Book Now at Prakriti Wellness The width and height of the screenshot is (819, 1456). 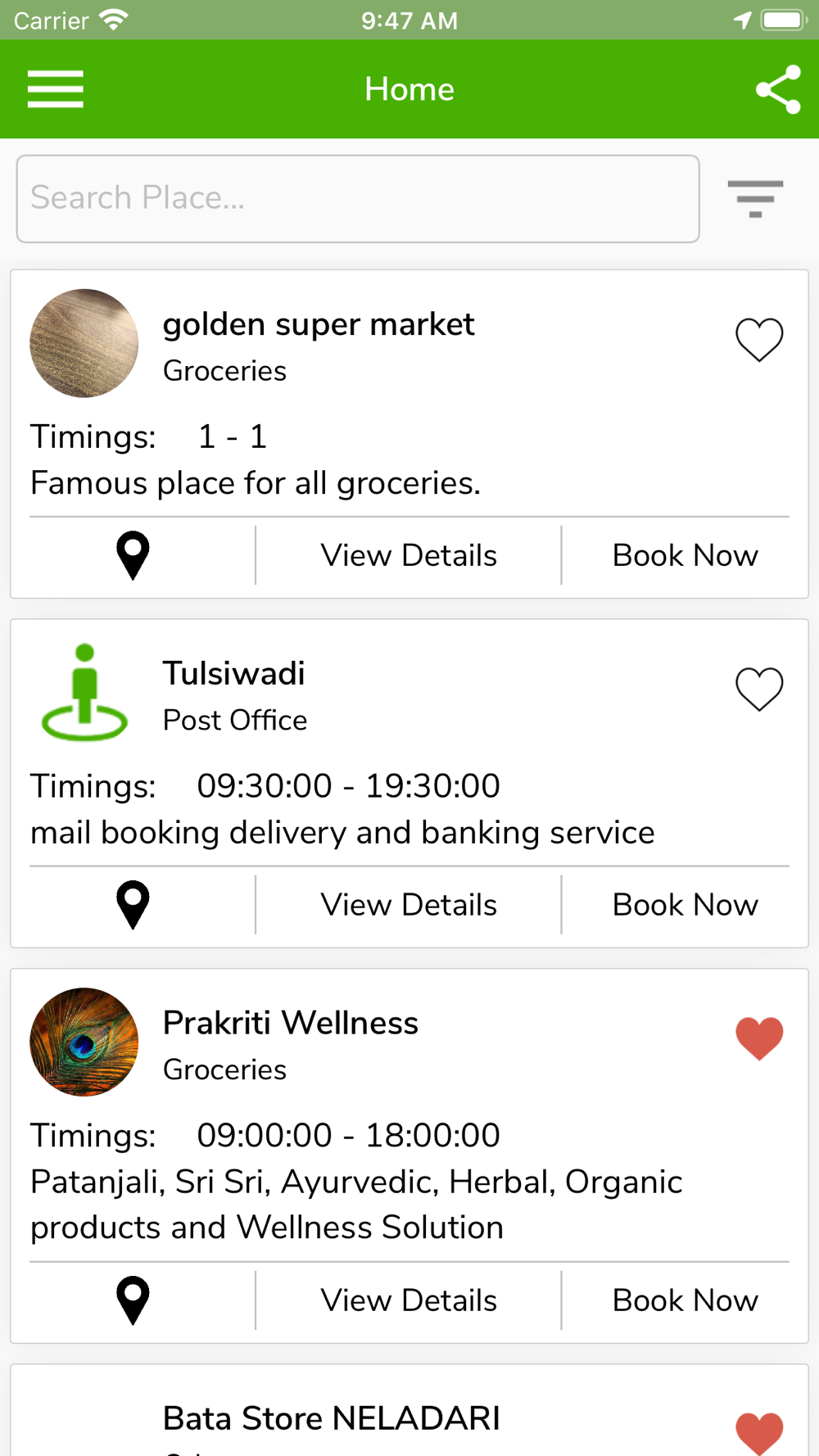click(686, 1300)
